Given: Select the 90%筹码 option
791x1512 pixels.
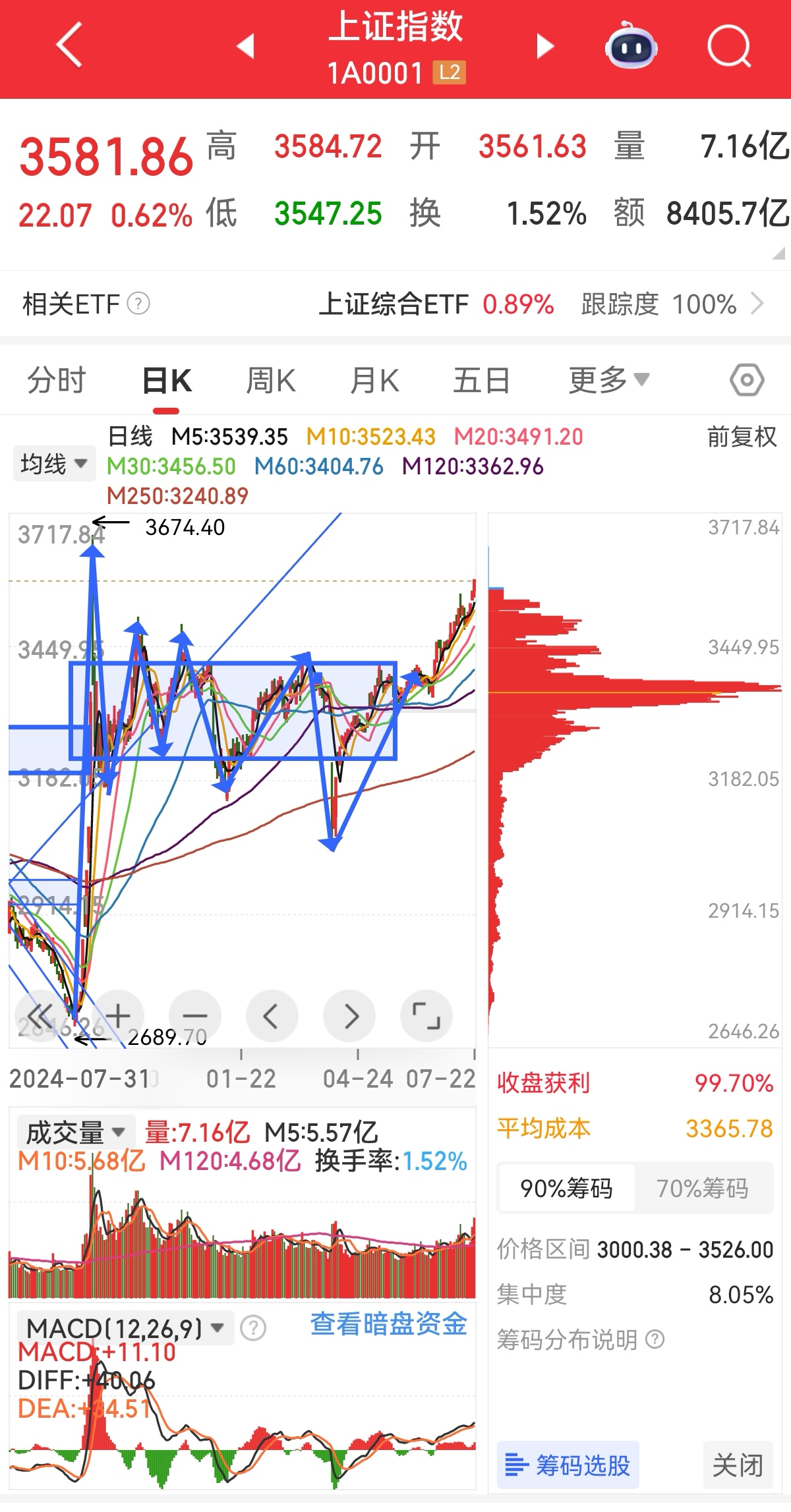Looking at the screenshot, I should point(566,1189).
